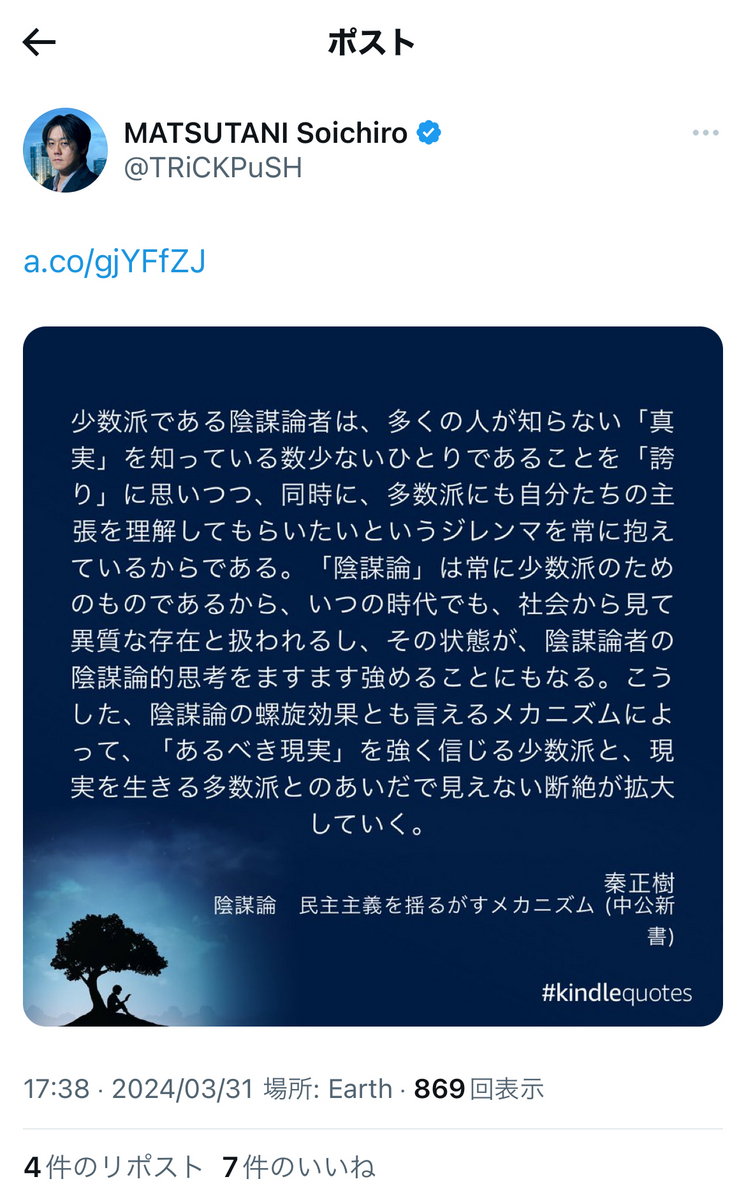Open the a.co/gjYFfZJ link
Image resolution: width=746 pixels, height=1200 pixels.
coord(114,262)
